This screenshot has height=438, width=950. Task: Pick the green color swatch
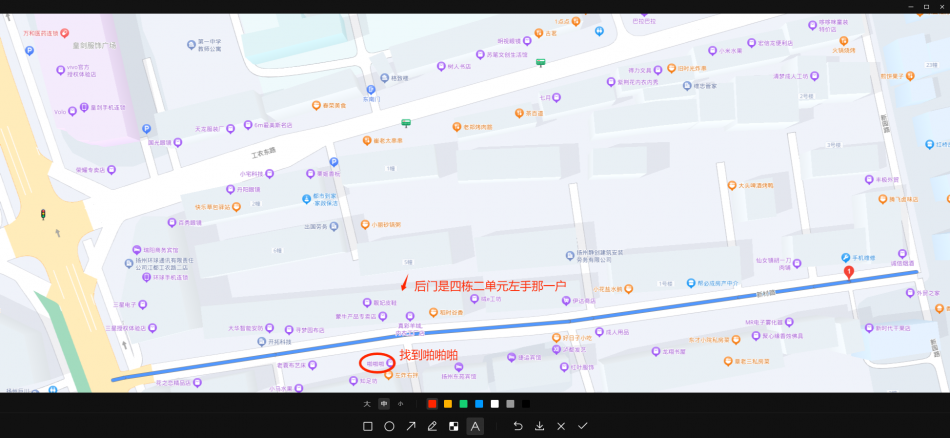(463, 404)
